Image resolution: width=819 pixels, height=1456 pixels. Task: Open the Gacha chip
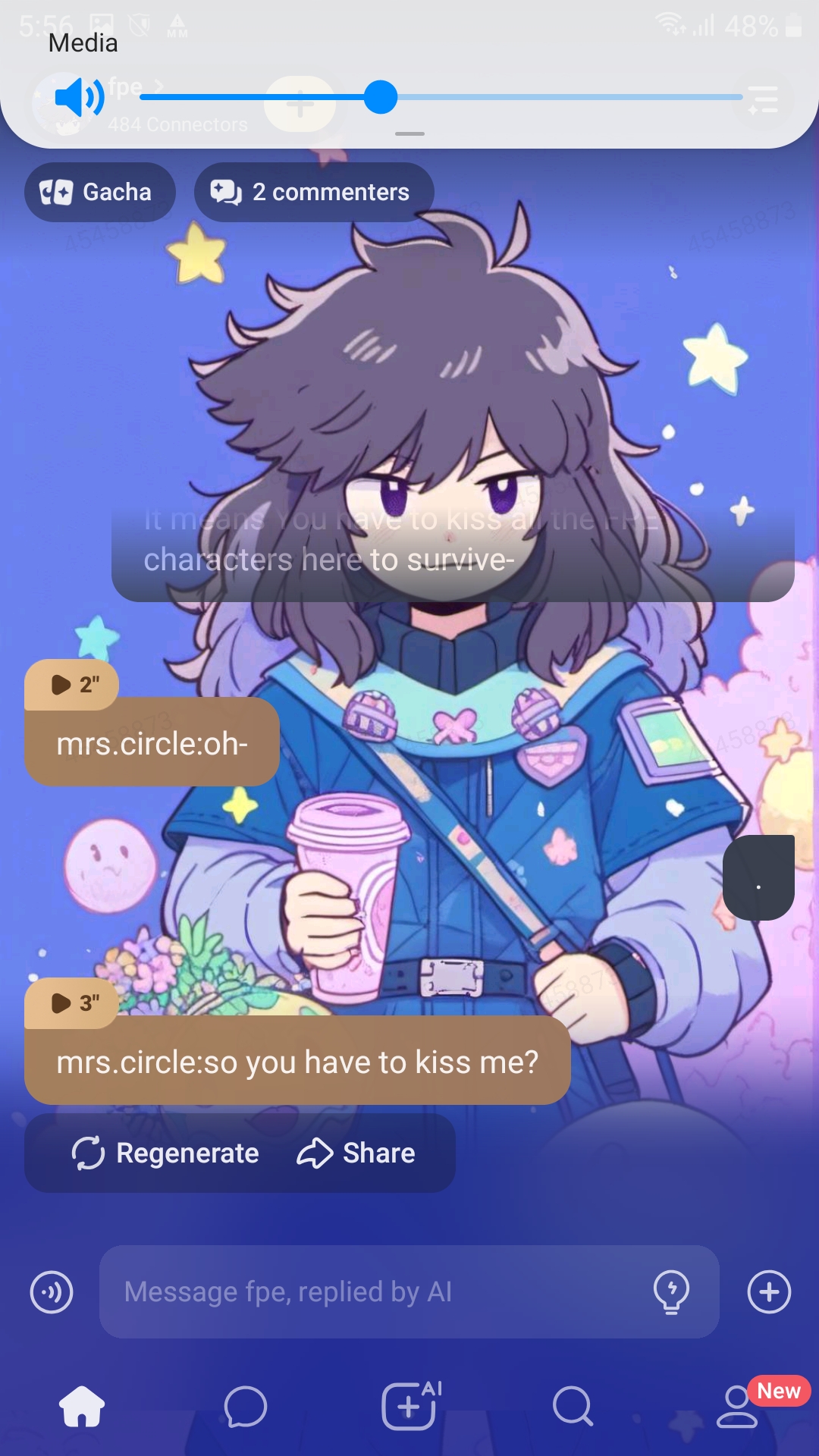pos(99,193)
